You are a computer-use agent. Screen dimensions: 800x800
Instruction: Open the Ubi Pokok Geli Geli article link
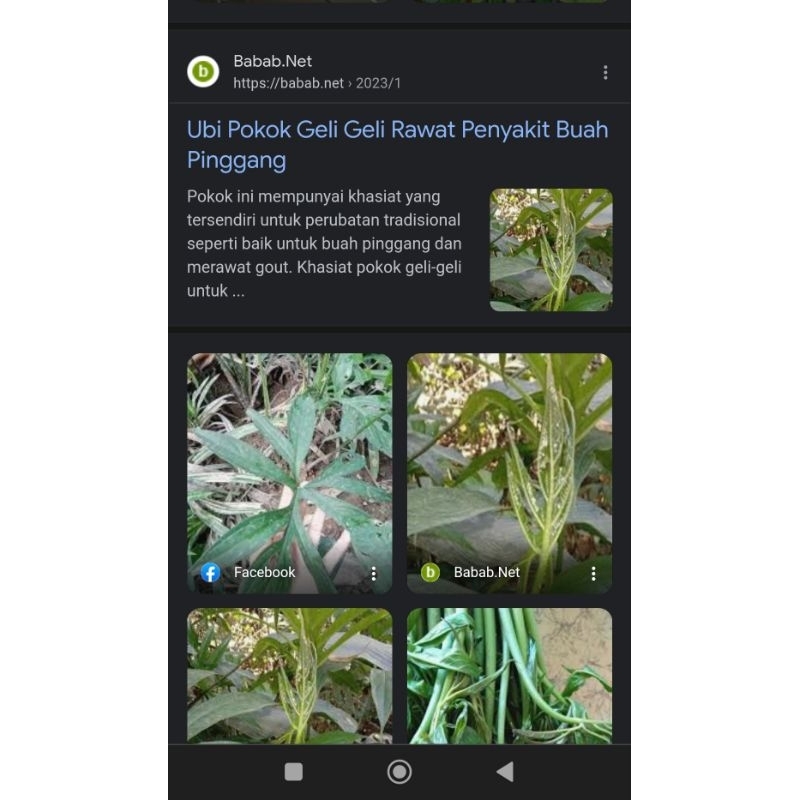click(x=397, y=144)
